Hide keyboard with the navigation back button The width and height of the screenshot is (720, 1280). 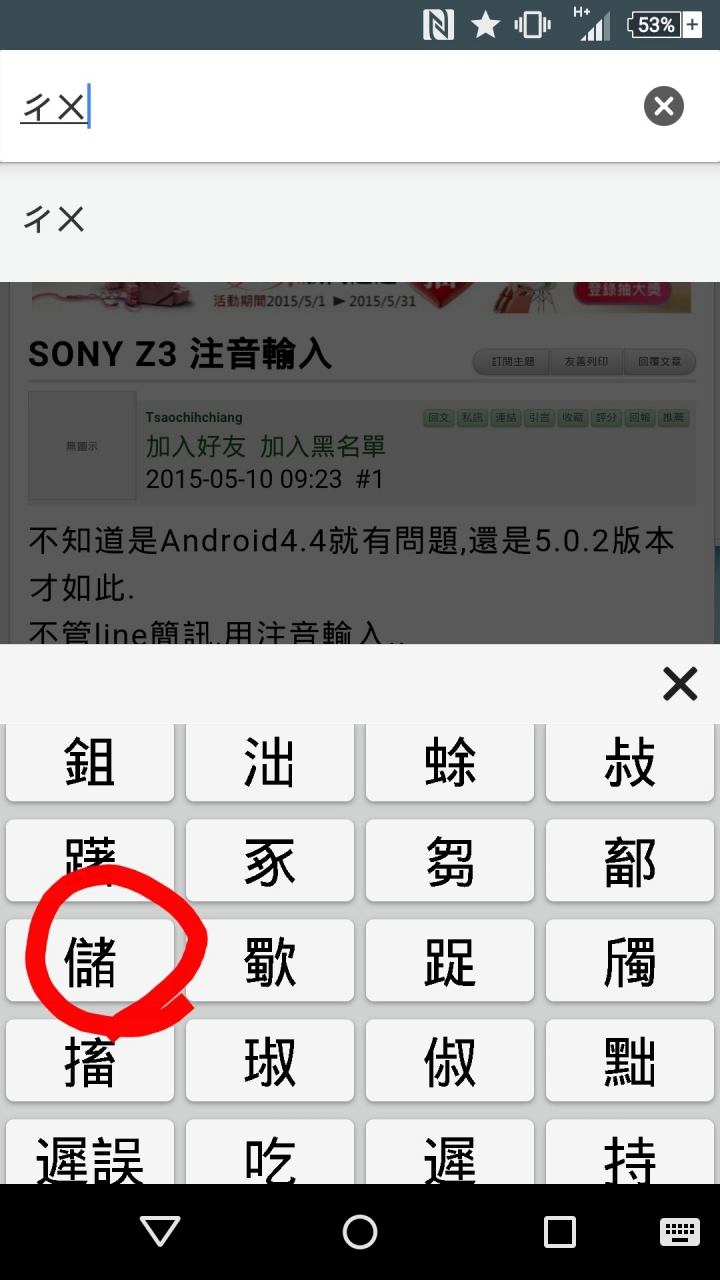coord(160,1232)
